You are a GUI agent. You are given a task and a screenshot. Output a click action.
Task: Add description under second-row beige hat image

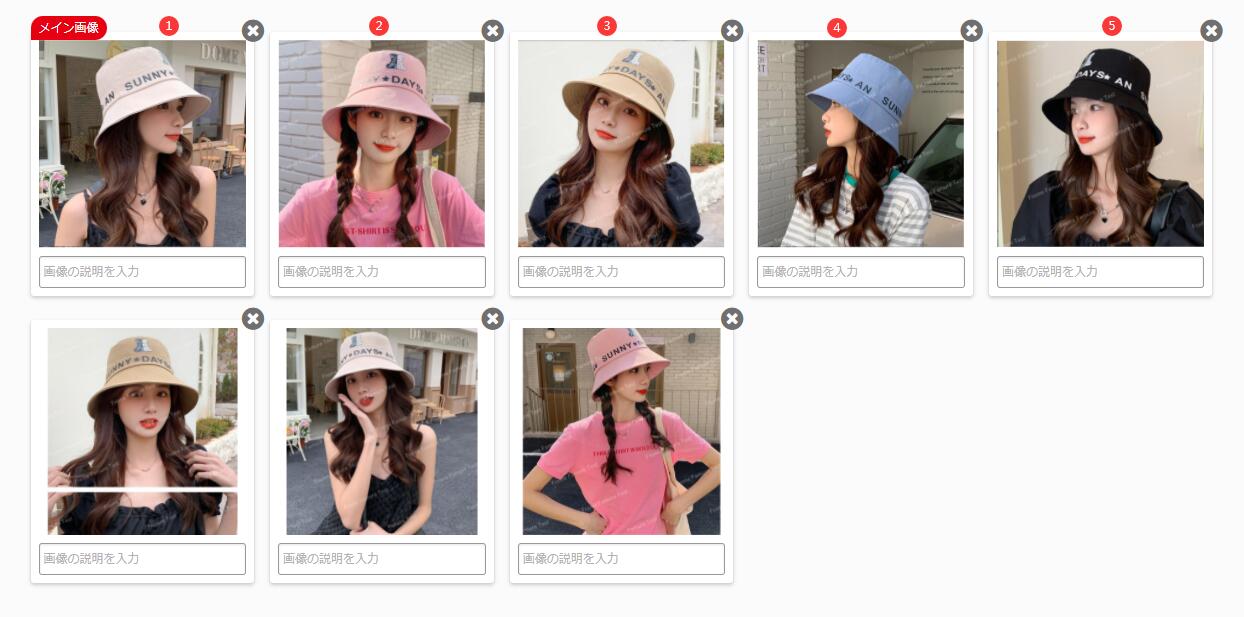coord(142,559)
